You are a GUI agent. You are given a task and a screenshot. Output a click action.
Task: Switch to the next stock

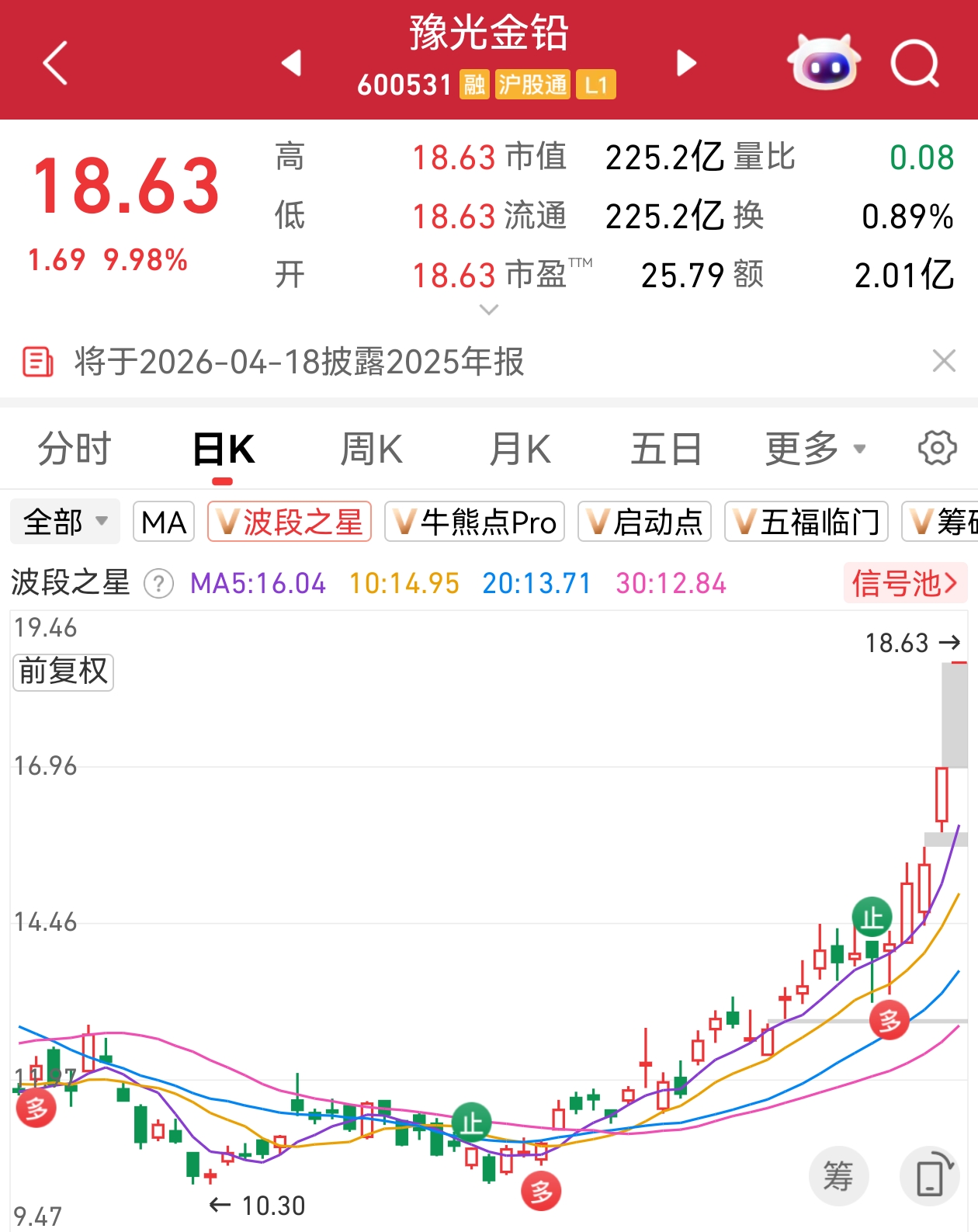tap(686, 63)
